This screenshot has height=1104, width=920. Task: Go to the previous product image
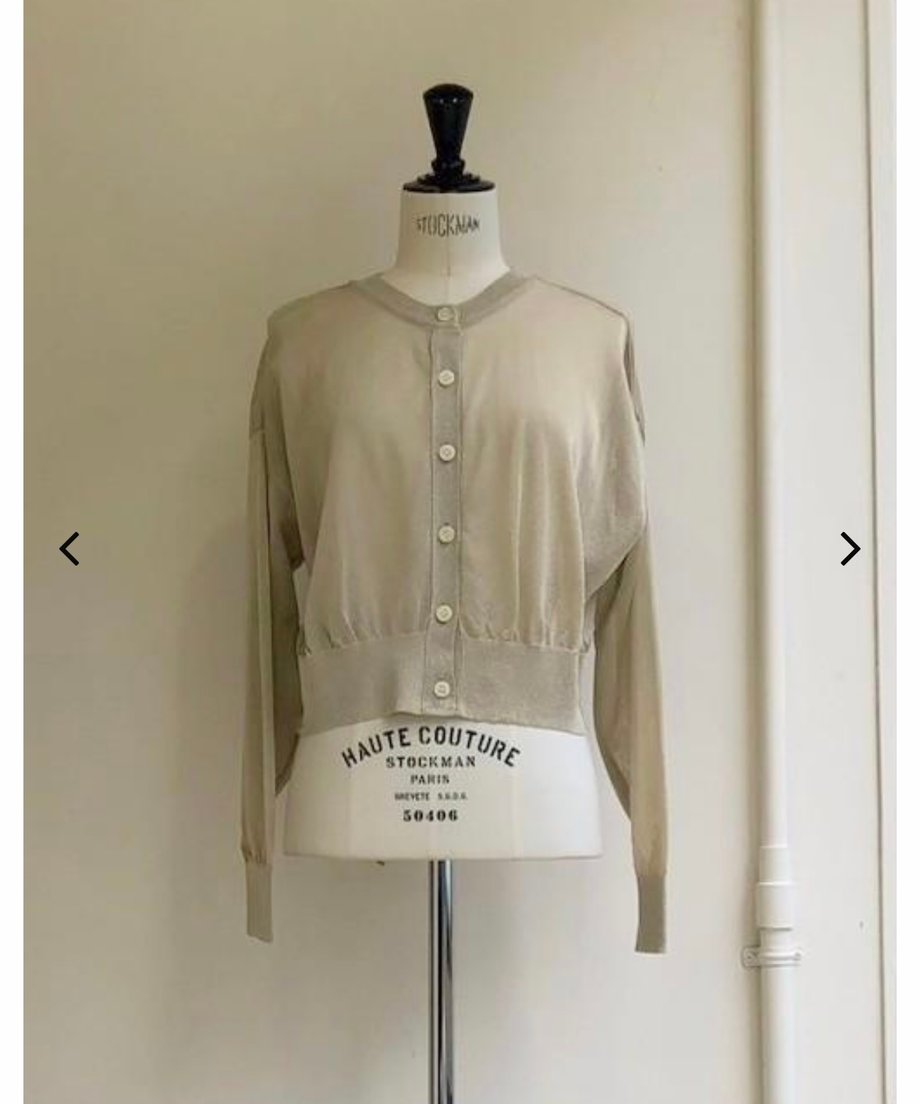click(x=69, y=548)
